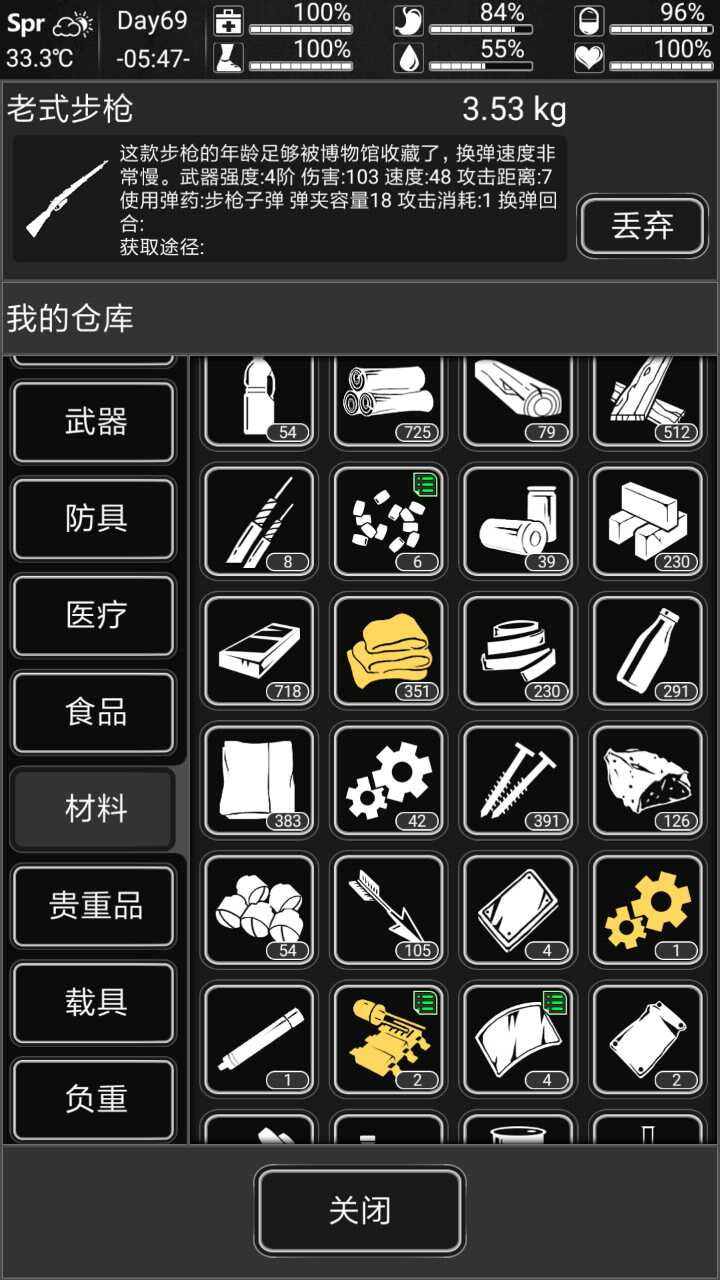720x1280 pixels.
Task: Switch to 贵重品 category
Action: click(94, 905)
